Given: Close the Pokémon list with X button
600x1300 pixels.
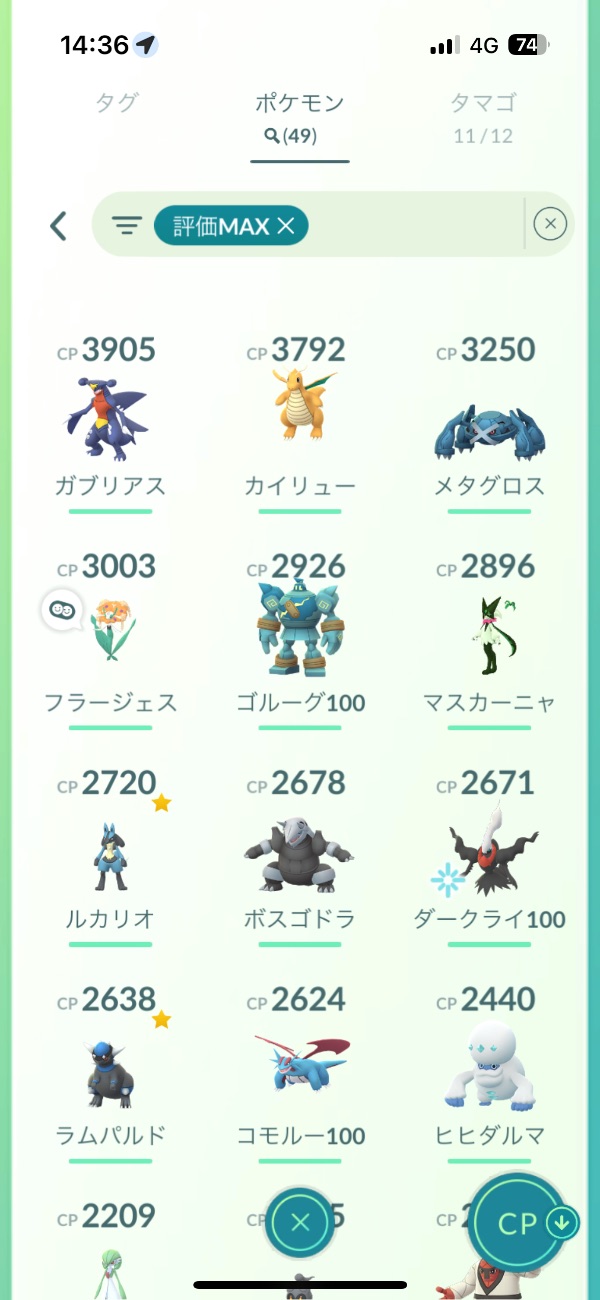Looking at the screenshot, I should pyautogui.click(x=301, y=1222).
